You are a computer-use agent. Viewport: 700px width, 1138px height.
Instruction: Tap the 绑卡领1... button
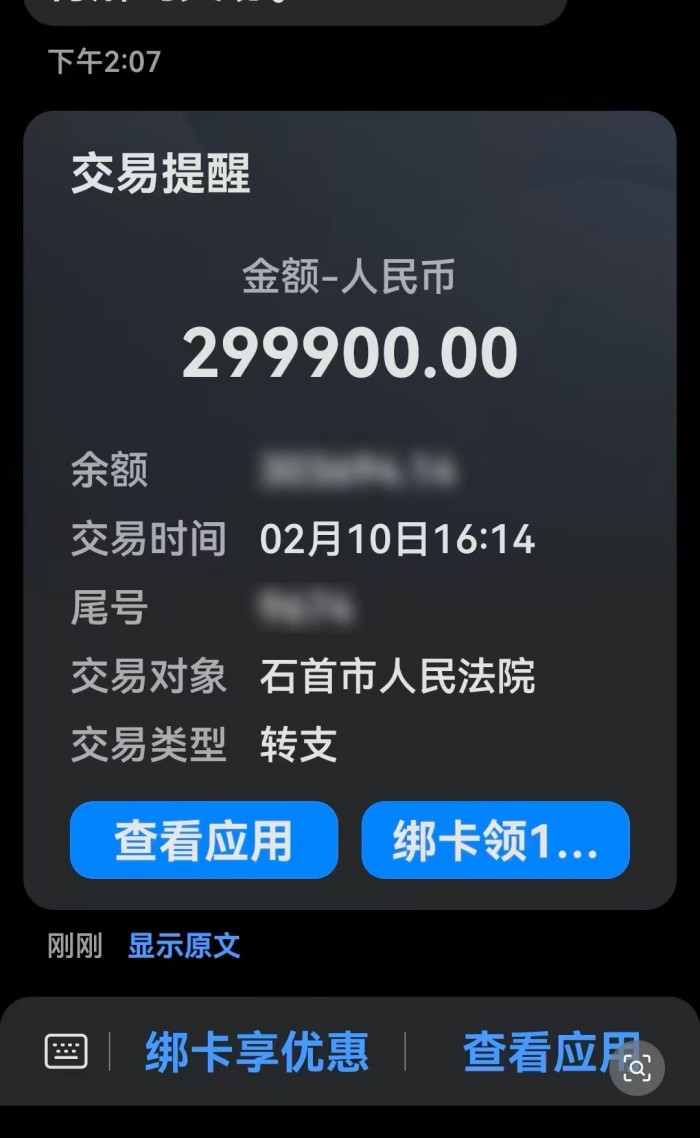[x=495, y=840]
